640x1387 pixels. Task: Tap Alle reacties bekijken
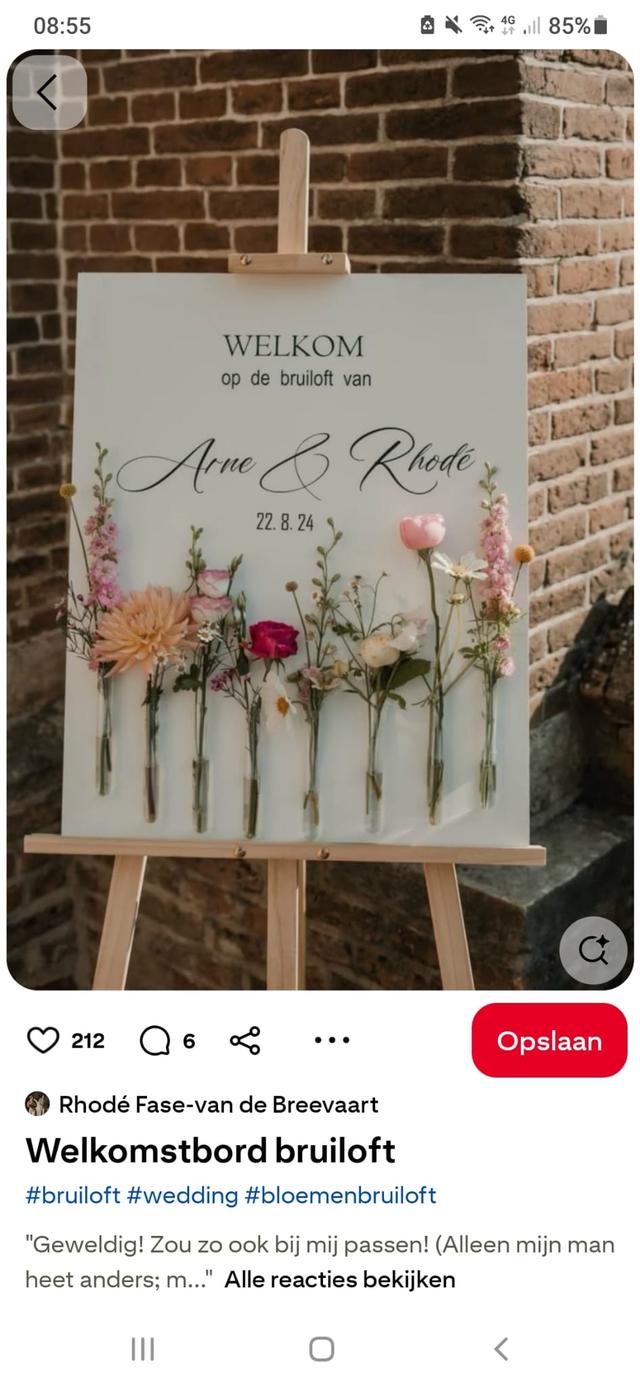click(x=340, y=1279)
